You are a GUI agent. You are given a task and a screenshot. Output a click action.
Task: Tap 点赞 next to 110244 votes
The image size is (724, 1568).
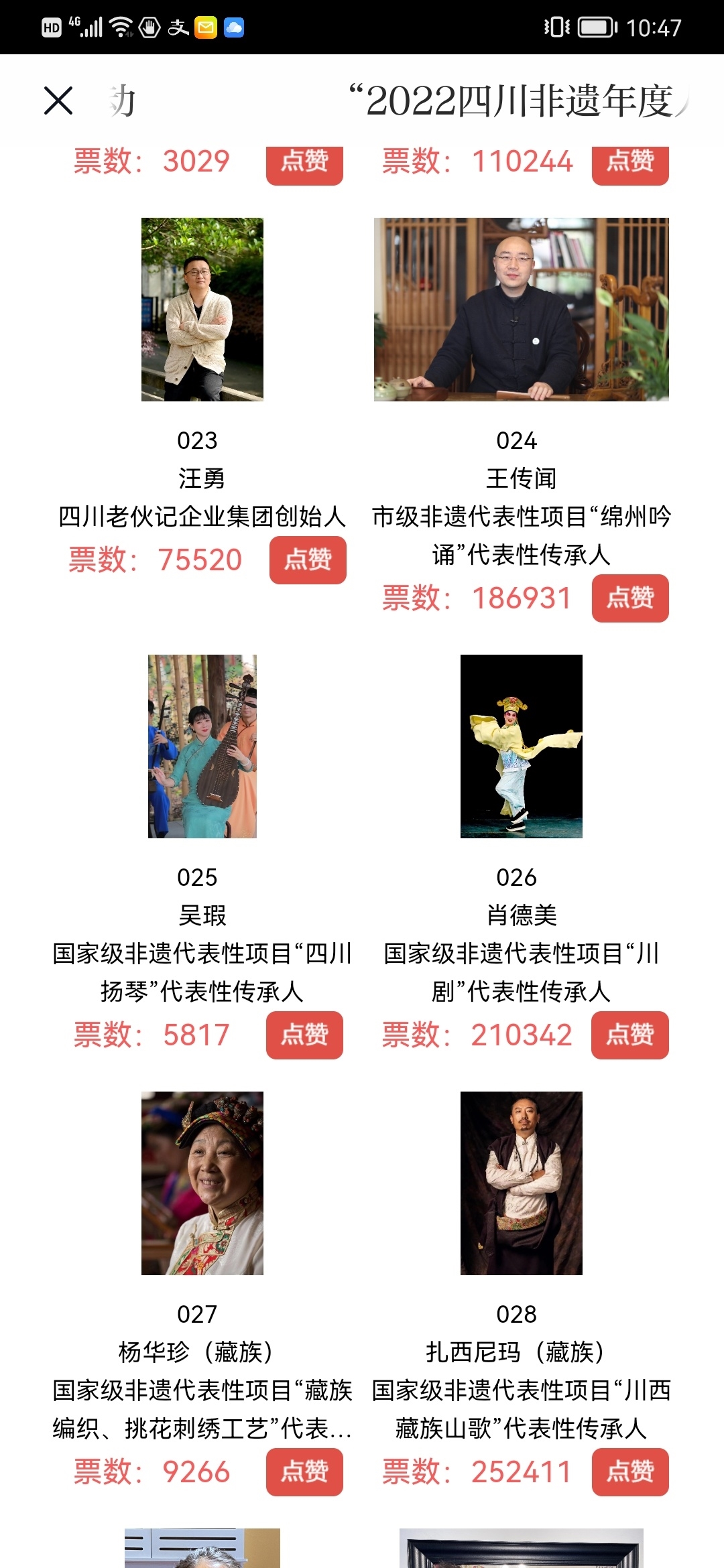click(x=629, y=164)
